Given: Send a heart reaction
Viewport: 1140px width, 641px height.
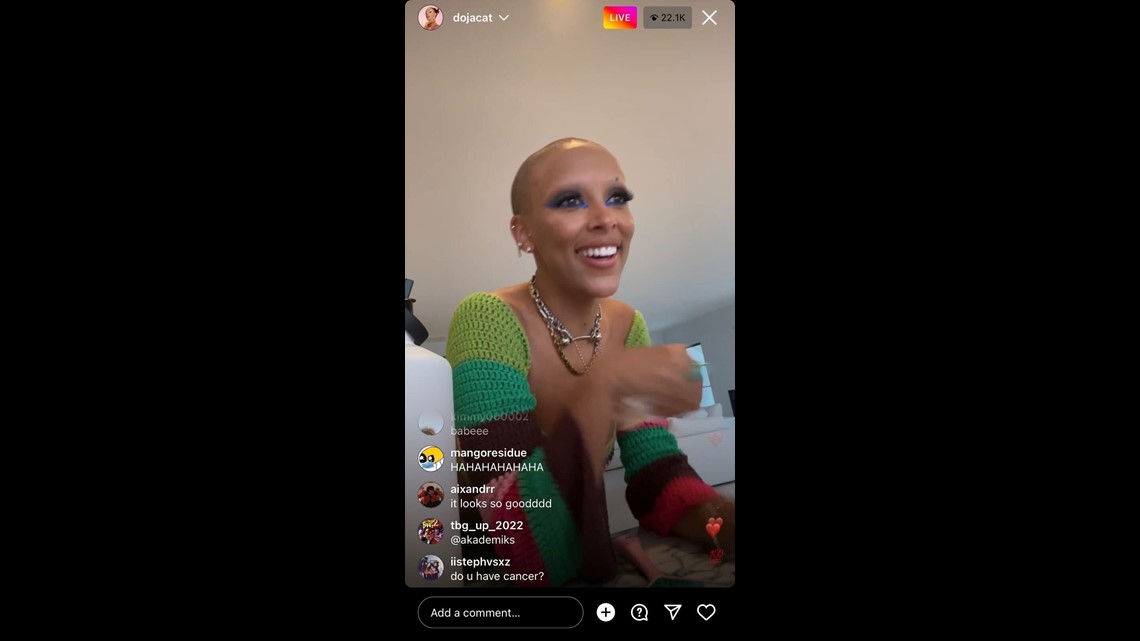Looking at the screenshot, I should point(706,612).
